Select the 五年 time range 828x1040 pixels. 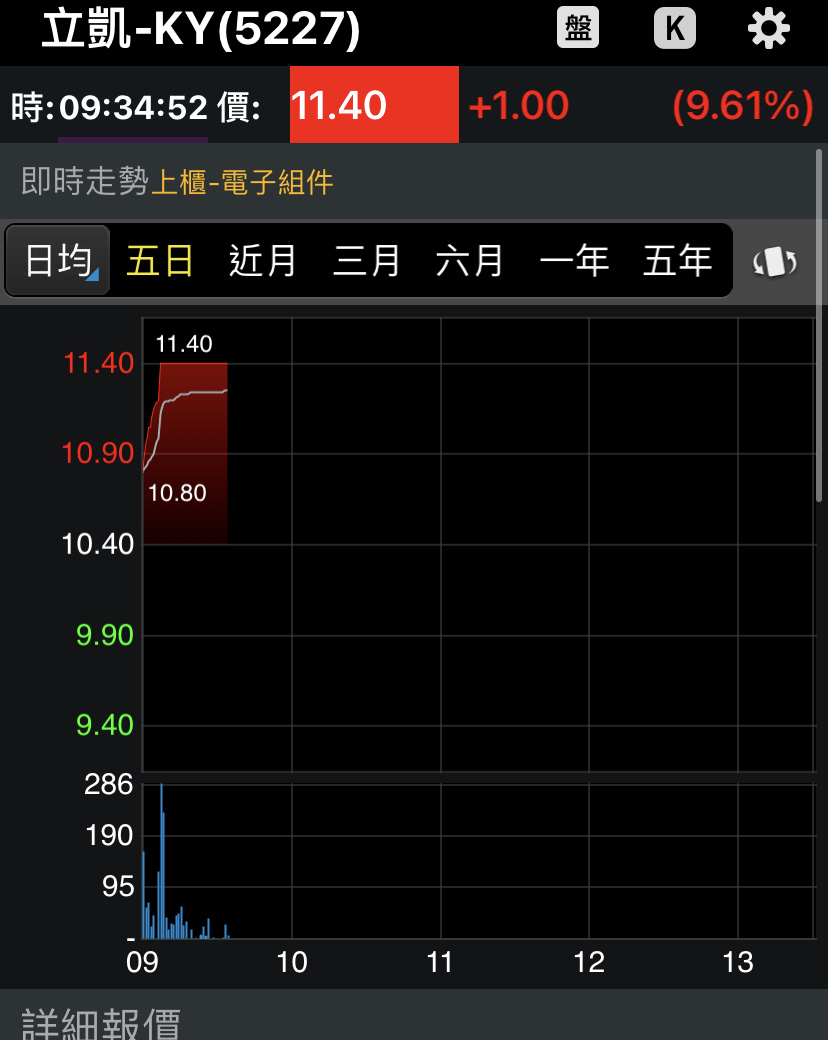pyautogui.click(x=677, y=261)
